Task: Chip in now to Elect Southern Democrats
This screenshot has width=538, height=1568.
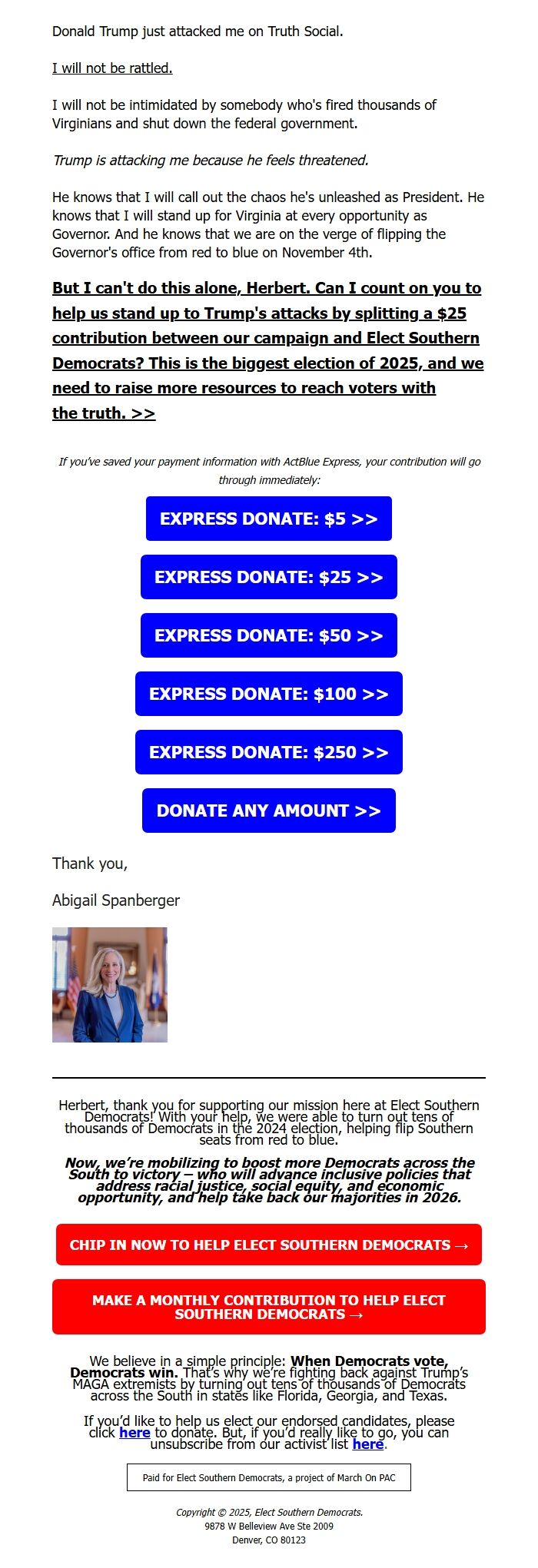Action: tap(268, 1245)
